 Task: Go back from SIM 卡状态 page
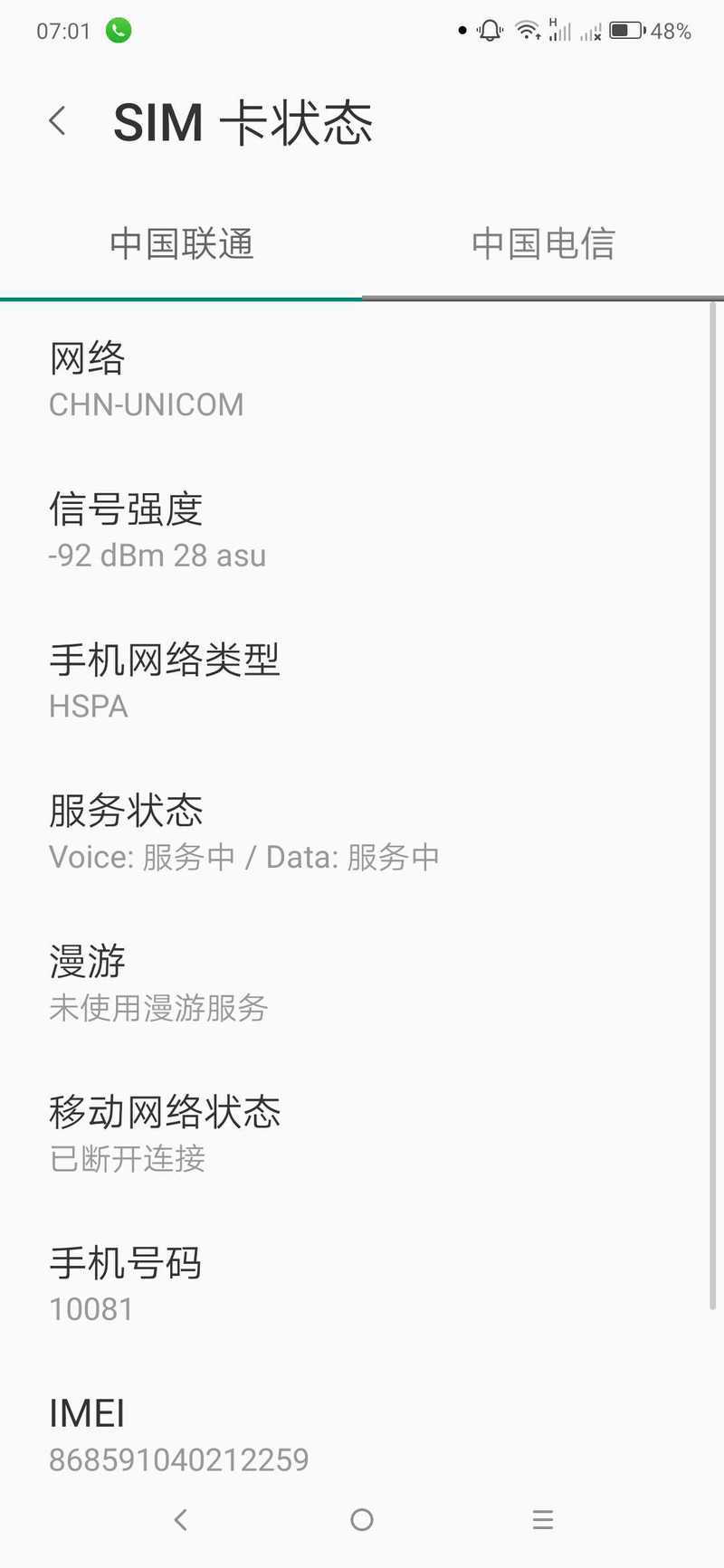pos(58,121)
